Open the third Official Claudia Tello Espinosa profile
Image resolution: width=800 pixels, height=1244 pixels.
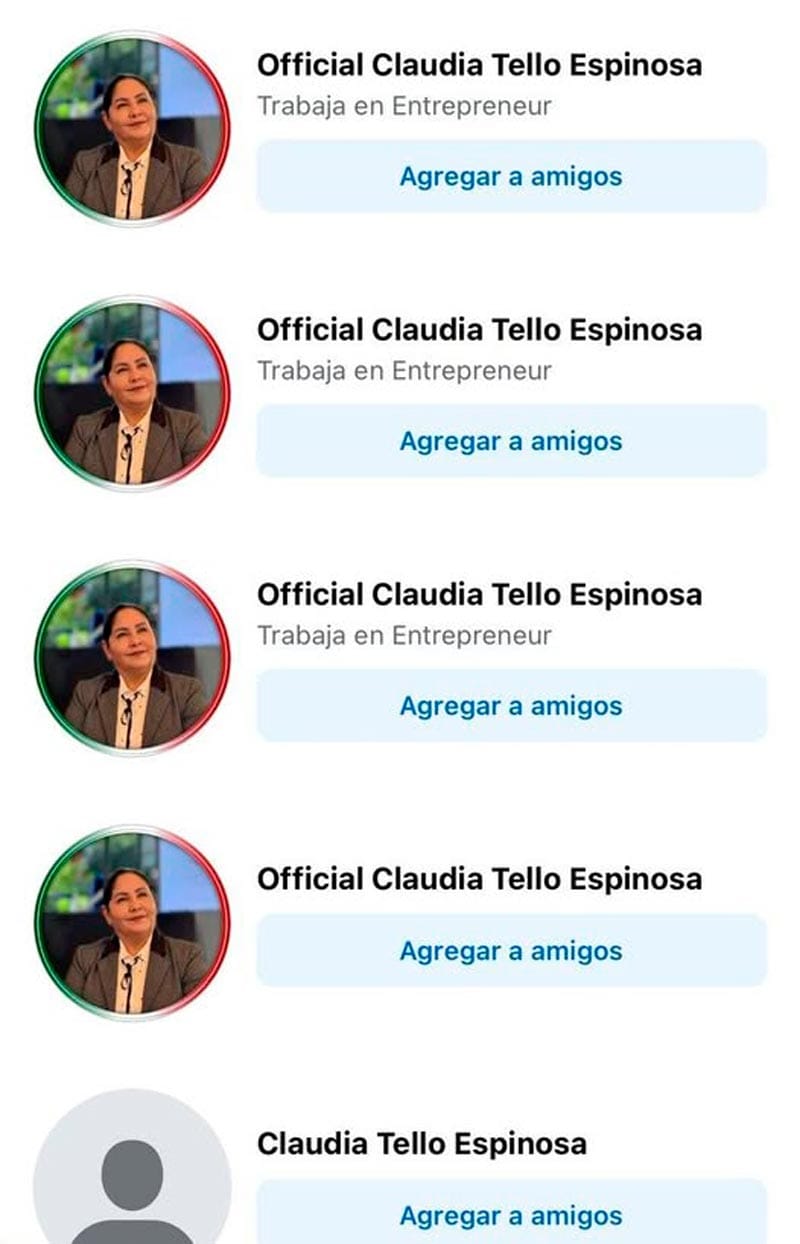pyautogui.click(x=479, y=594)
